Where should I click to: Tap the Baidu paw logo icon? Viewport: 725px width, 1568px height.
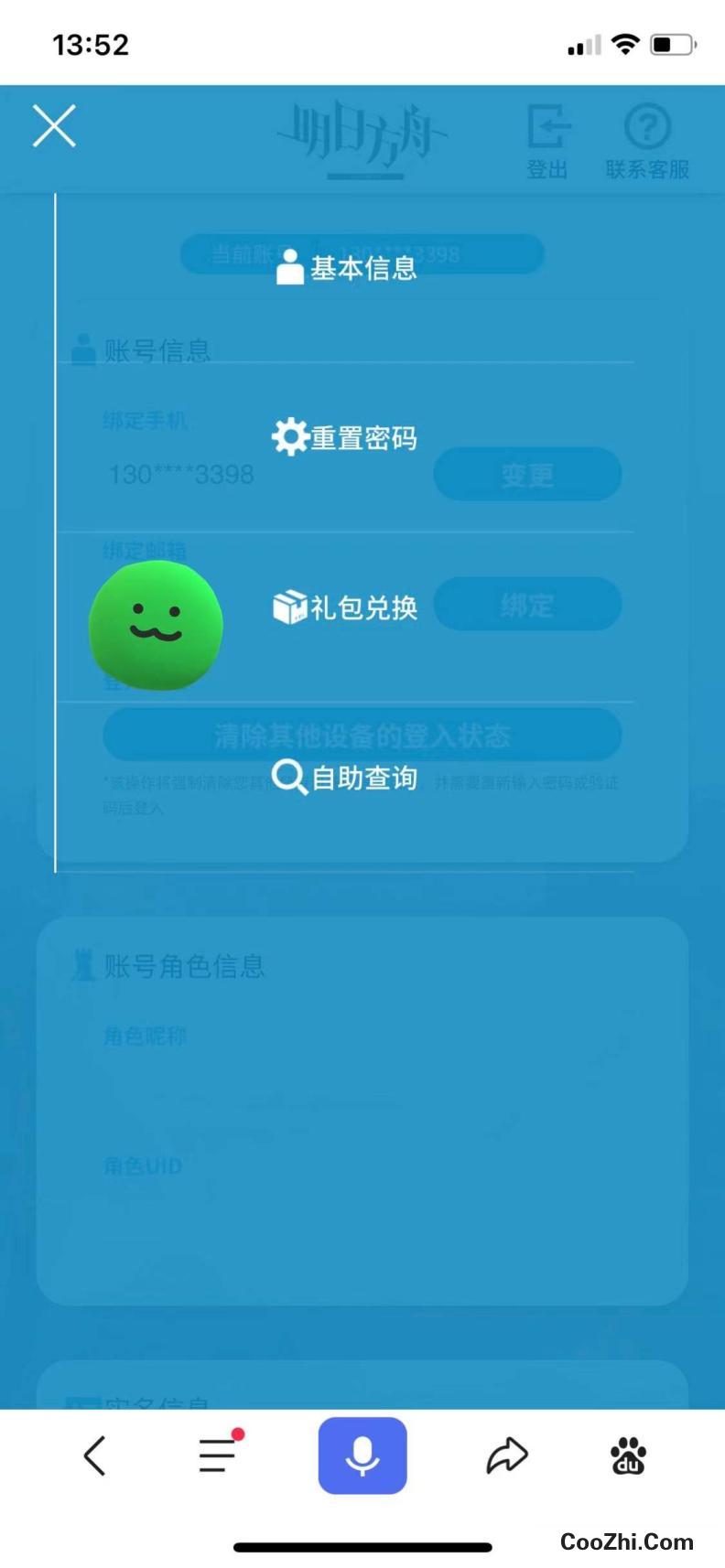626,1456
